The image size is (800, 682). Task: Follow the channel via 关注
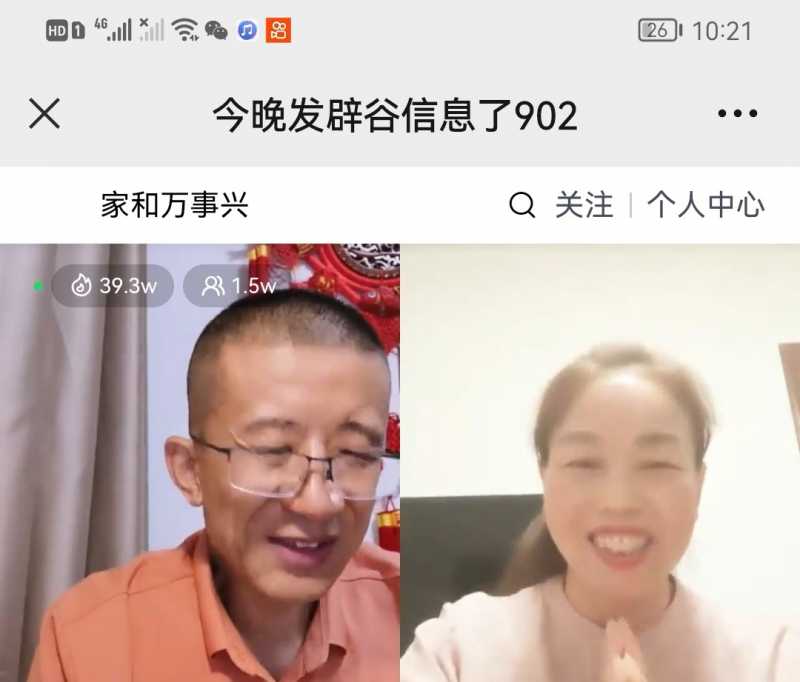584,206
